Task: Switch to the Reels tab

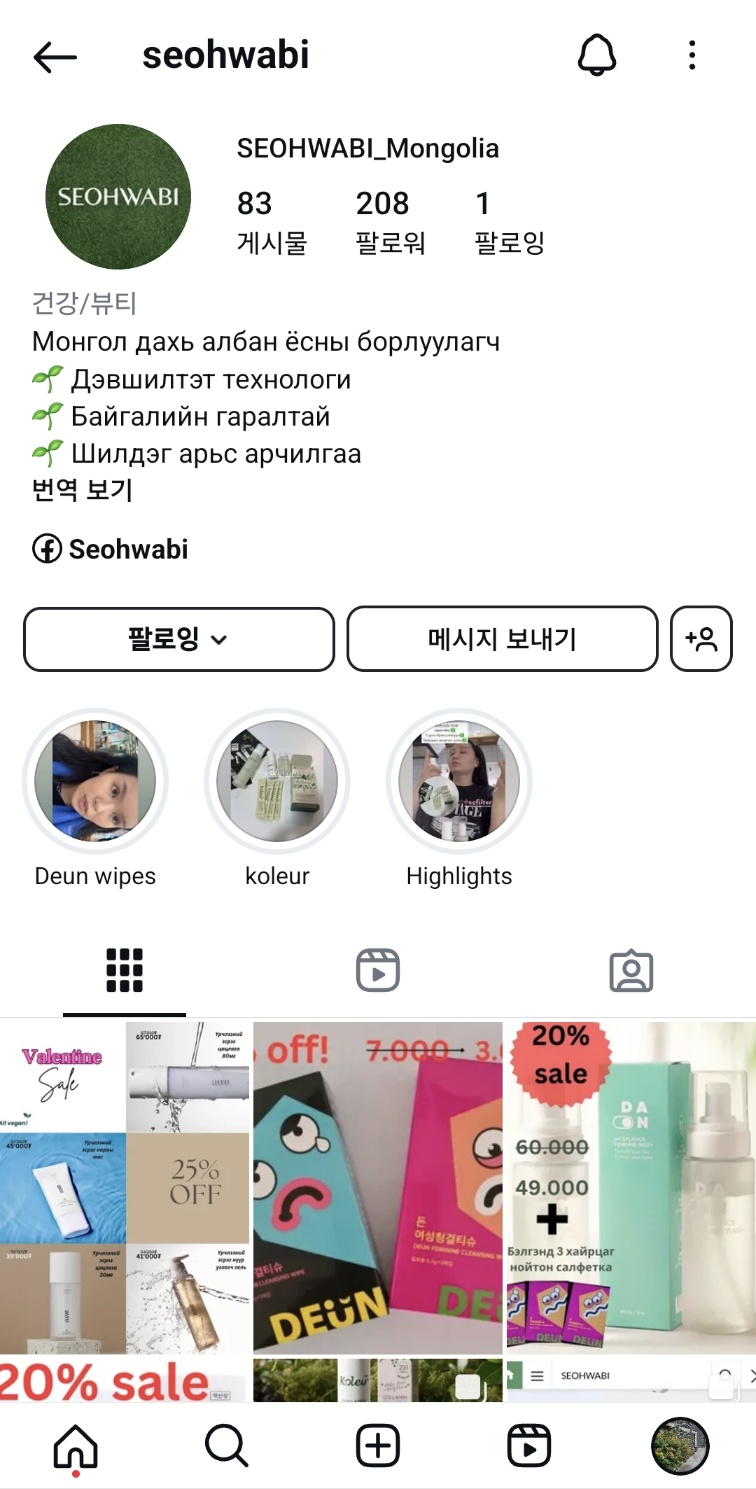Action: pos(378,970)
